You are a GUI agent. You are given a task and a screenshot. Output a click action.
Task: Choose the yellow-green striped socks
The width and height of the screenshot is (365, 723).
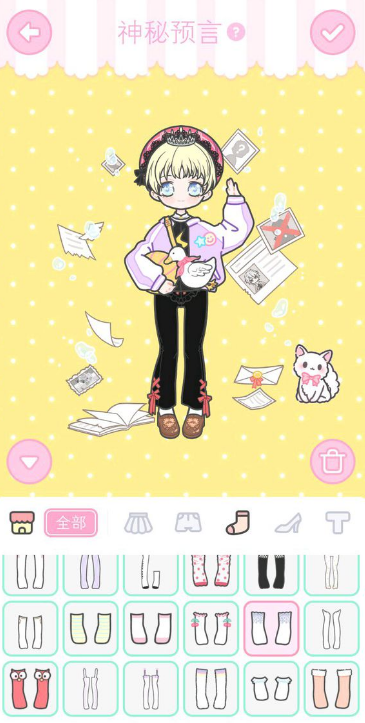pos(90,628)
